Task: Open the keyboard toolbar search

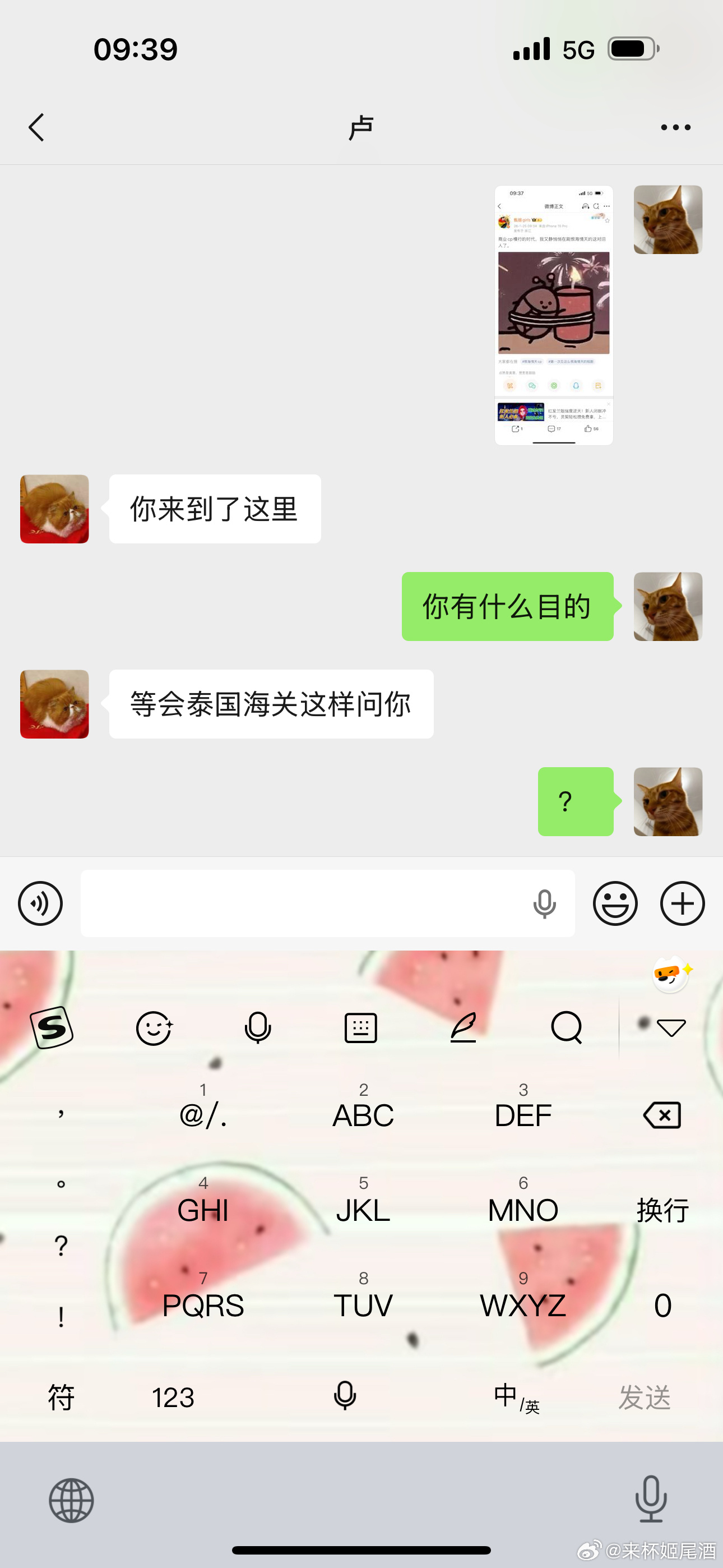Action: pyautogui.click(x=567, y=1028)
